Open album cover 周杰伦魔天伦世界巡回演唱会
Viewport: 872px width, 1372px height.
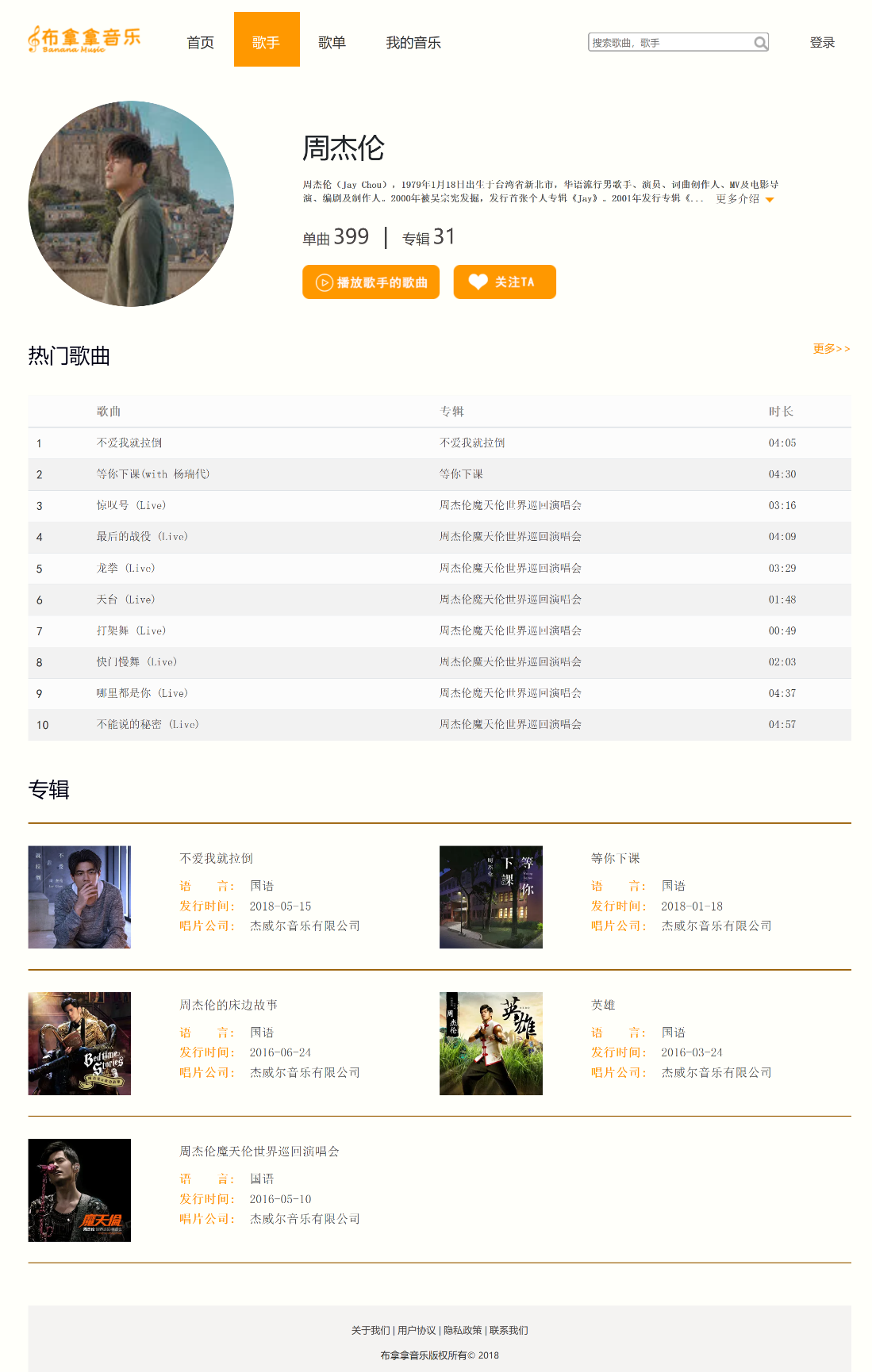79,1190
